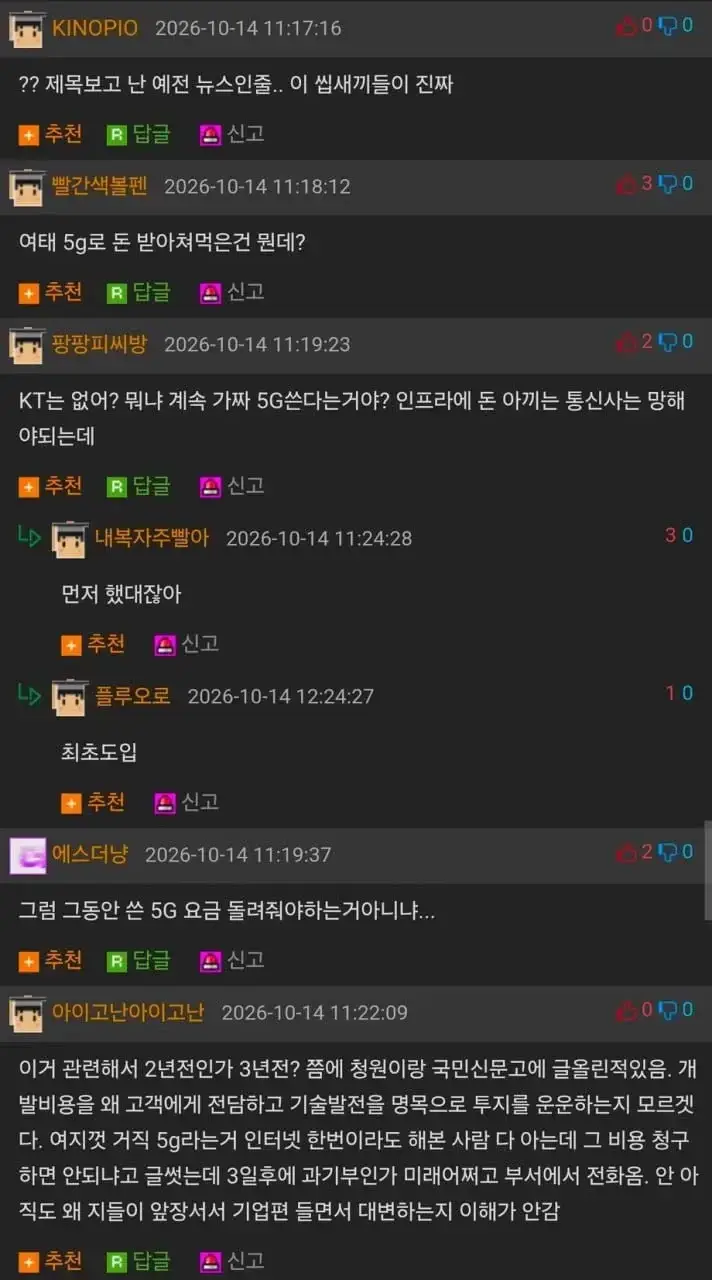712x1280 pixels.
Task: Tap thumbs-down icon on 빨간색볼펜's comment
Action: pyautogui.click(x=668, y=185)
